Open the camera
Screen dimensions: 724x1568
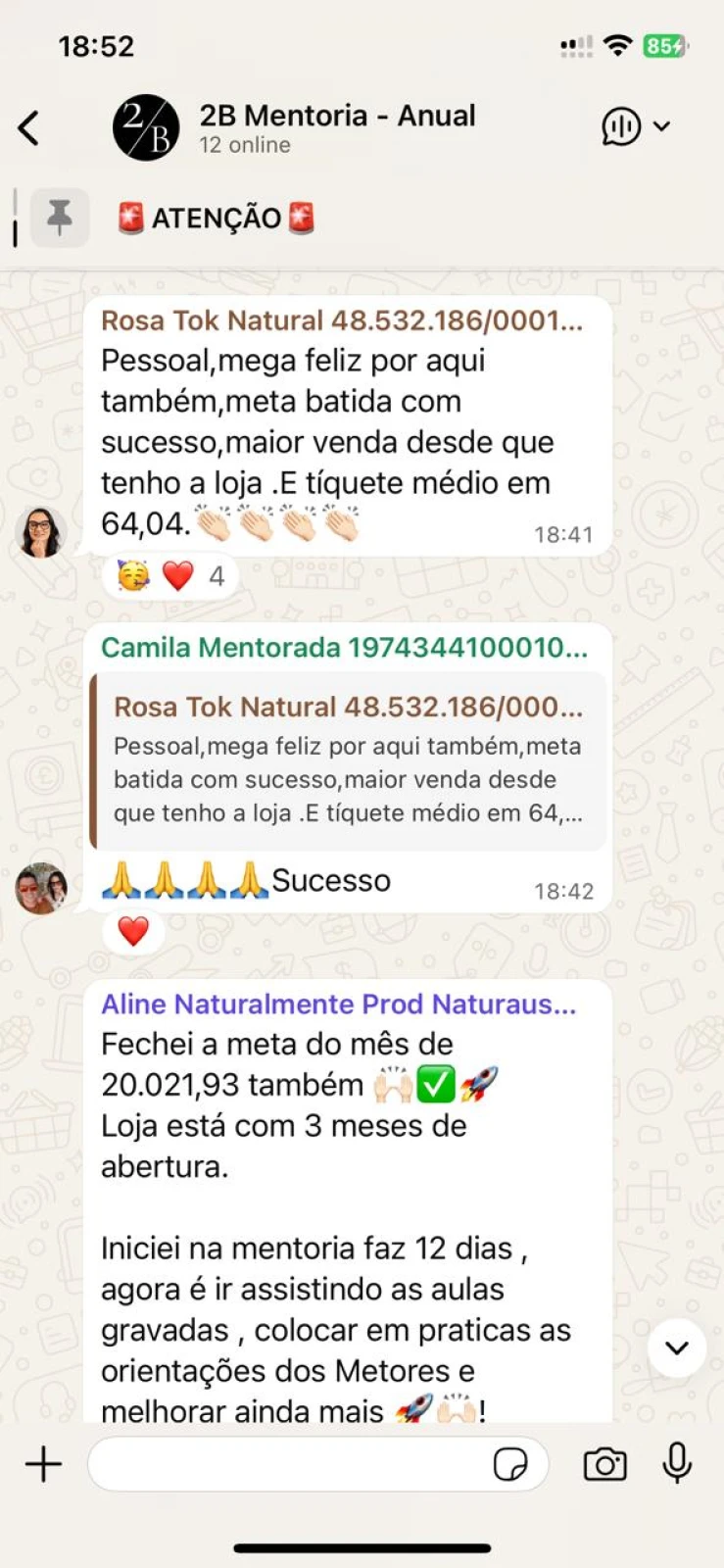pos(604,1465)
